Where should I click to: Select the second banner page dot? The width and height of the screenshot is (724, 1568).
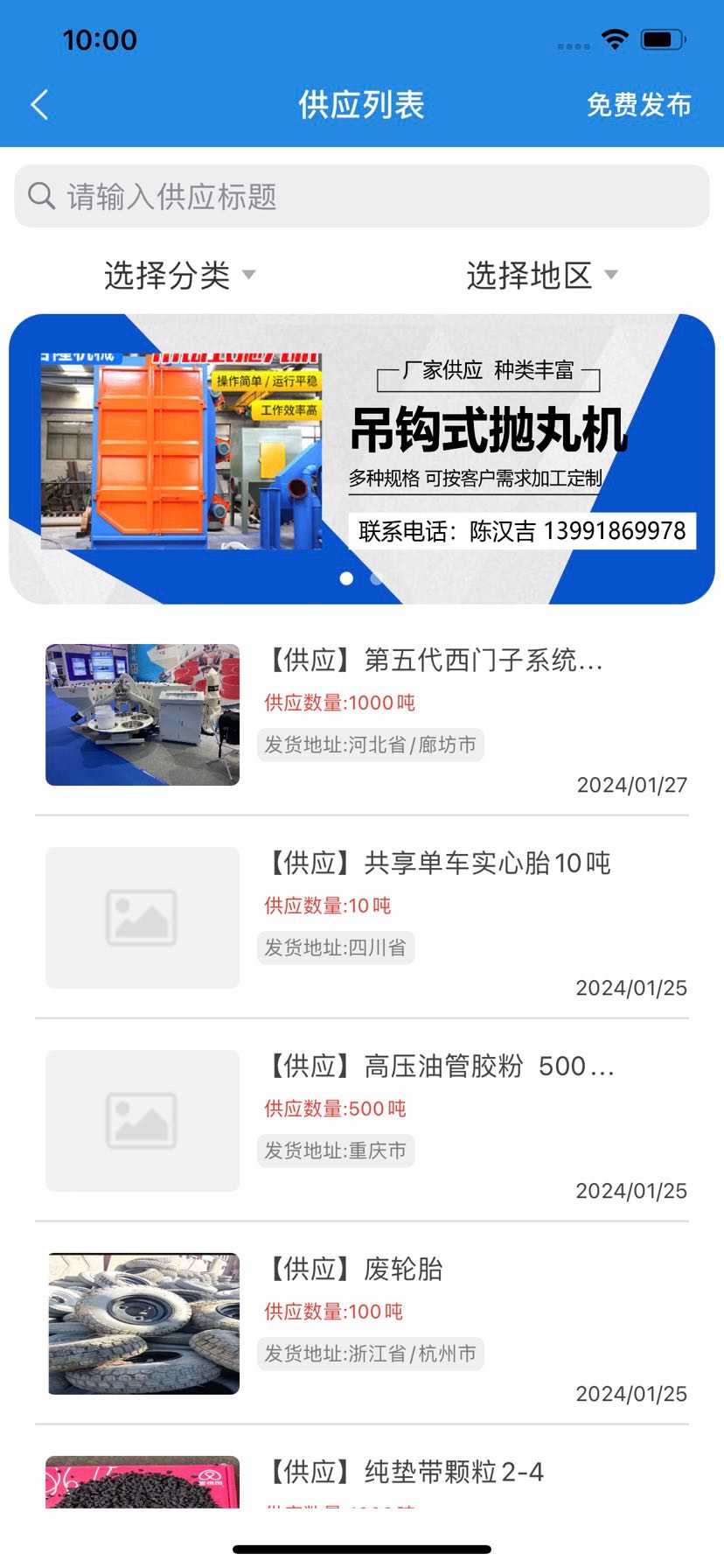tap(376, 578)
